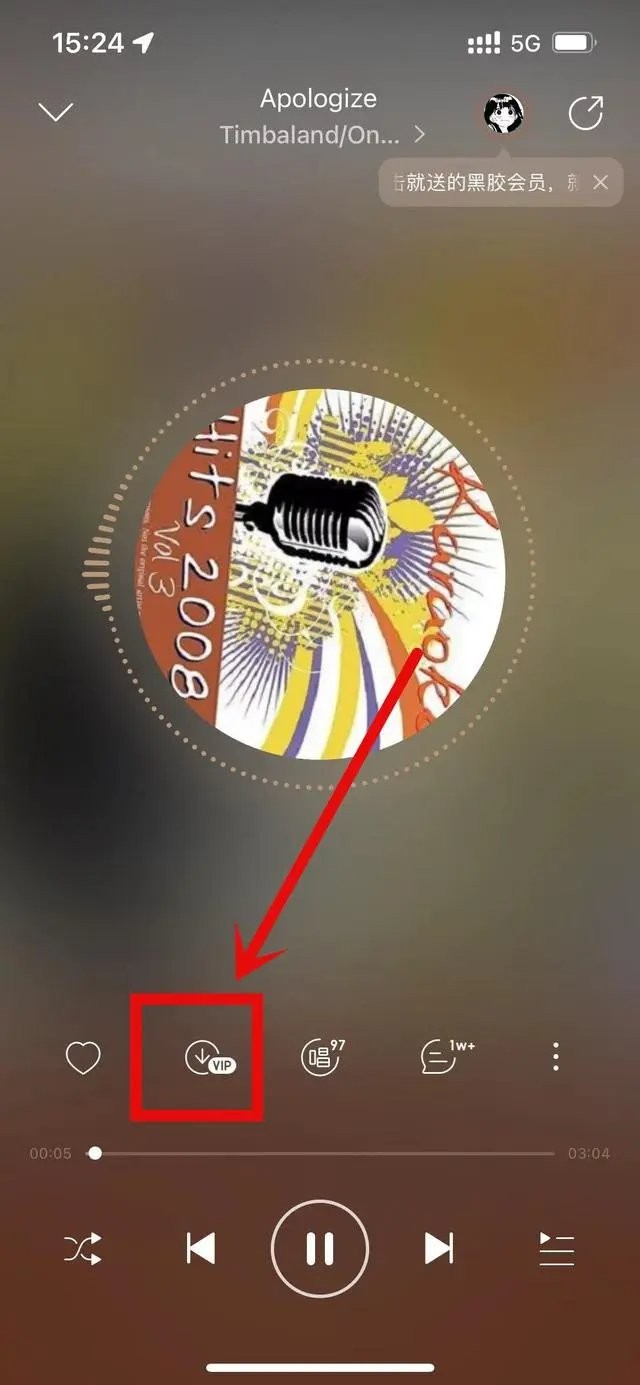Pause the current song
The height and width of the screenshot is (1385, 640).
[x=320, y=1249]
